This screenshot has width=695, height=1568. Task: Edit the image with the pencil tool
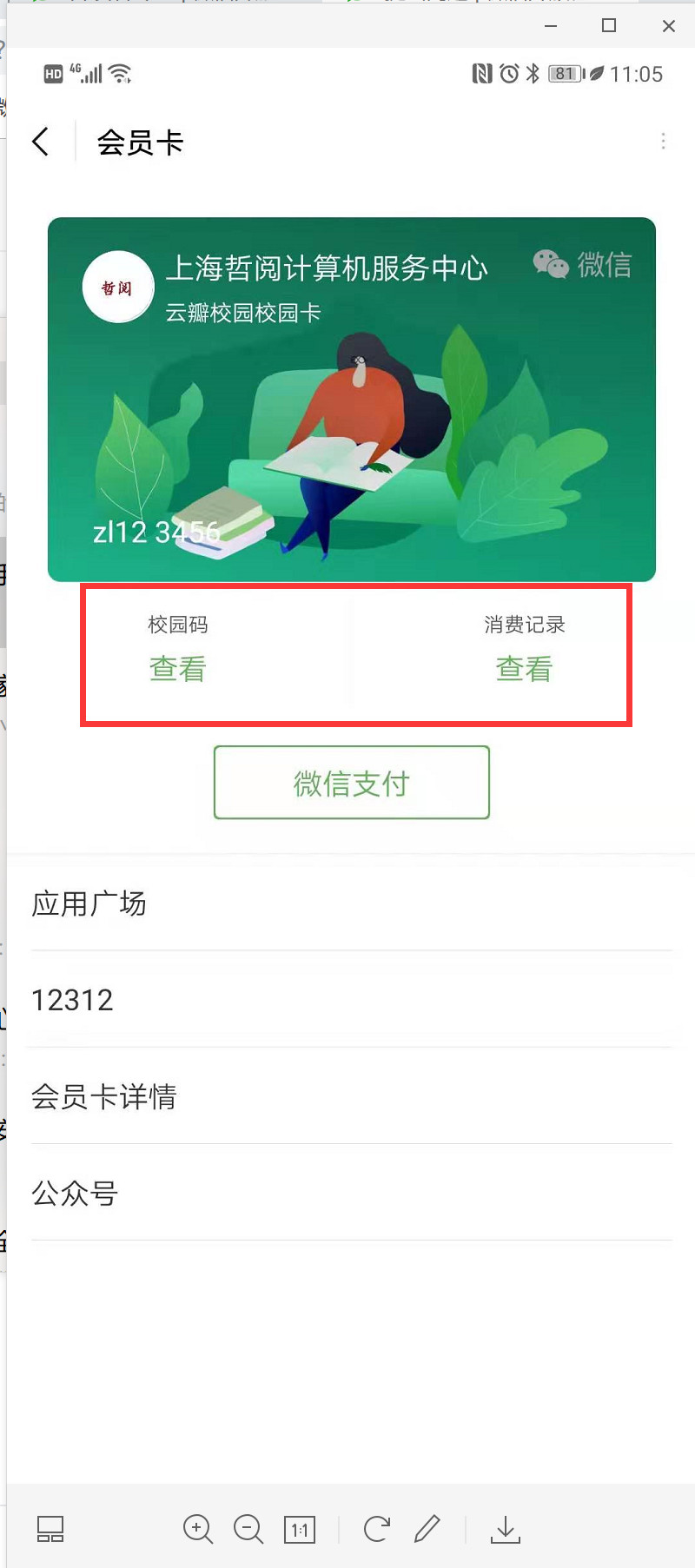tap(427, 1529)
